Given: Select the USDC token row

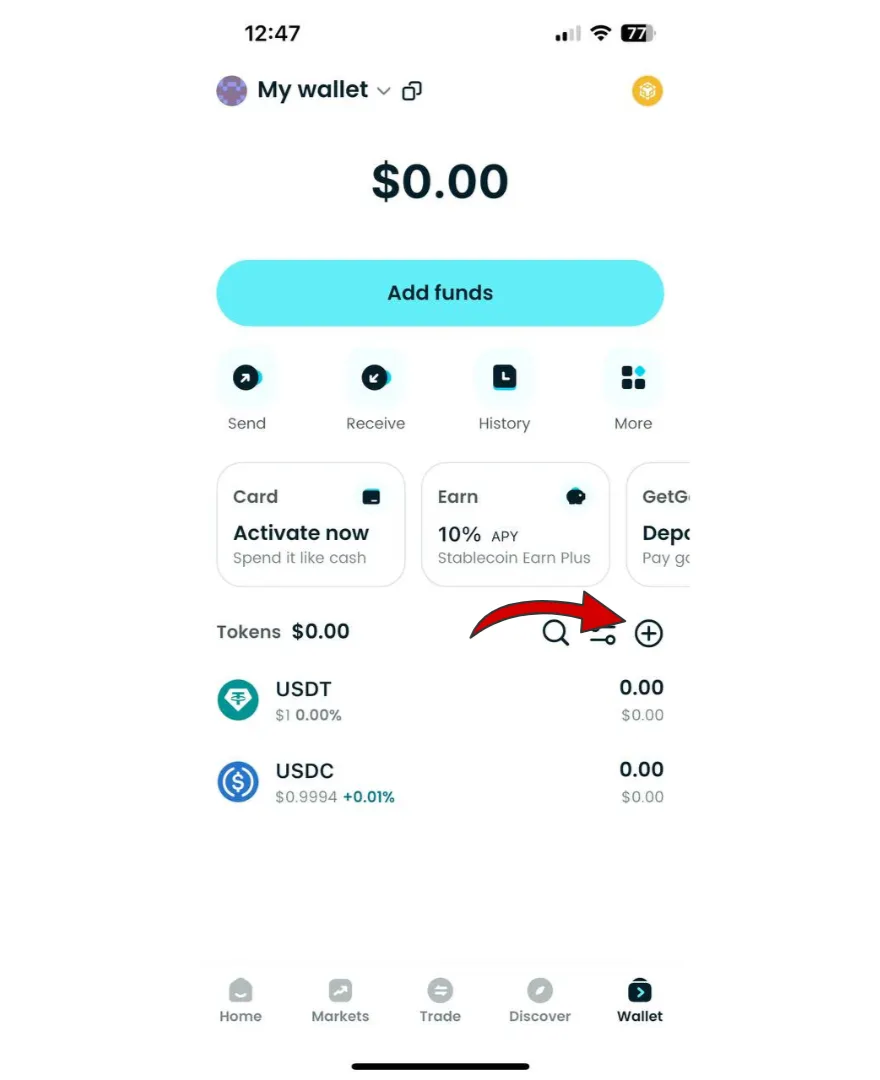Looking at the screenshot, I should 440,782.
